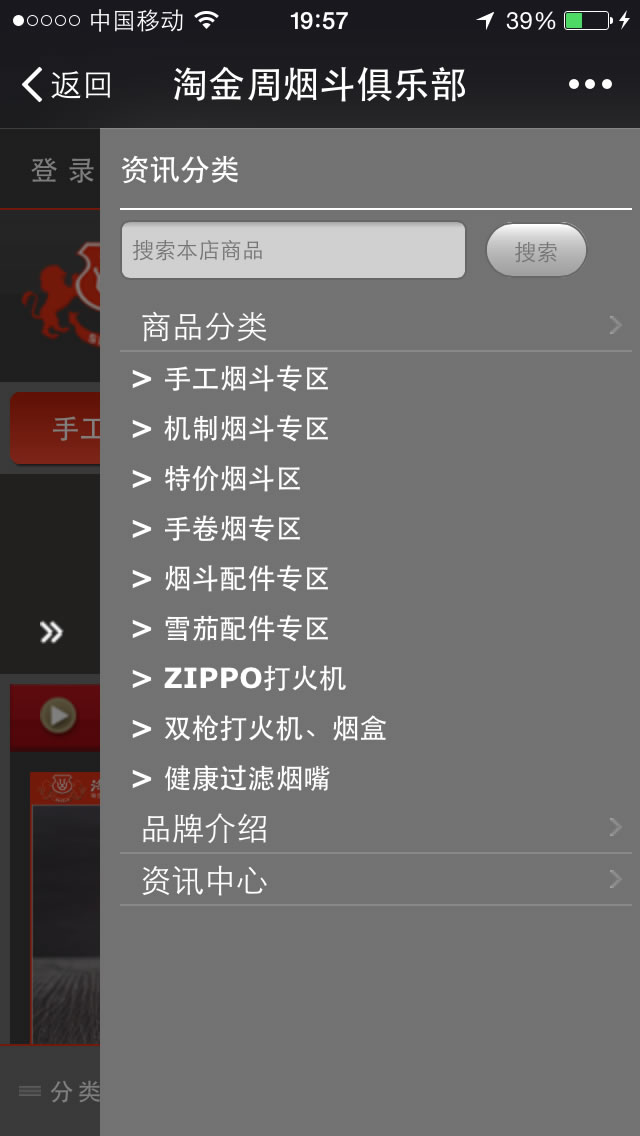Tap the 搜索 button
Screen dimensions: 640x1136
tap(536, 251)
